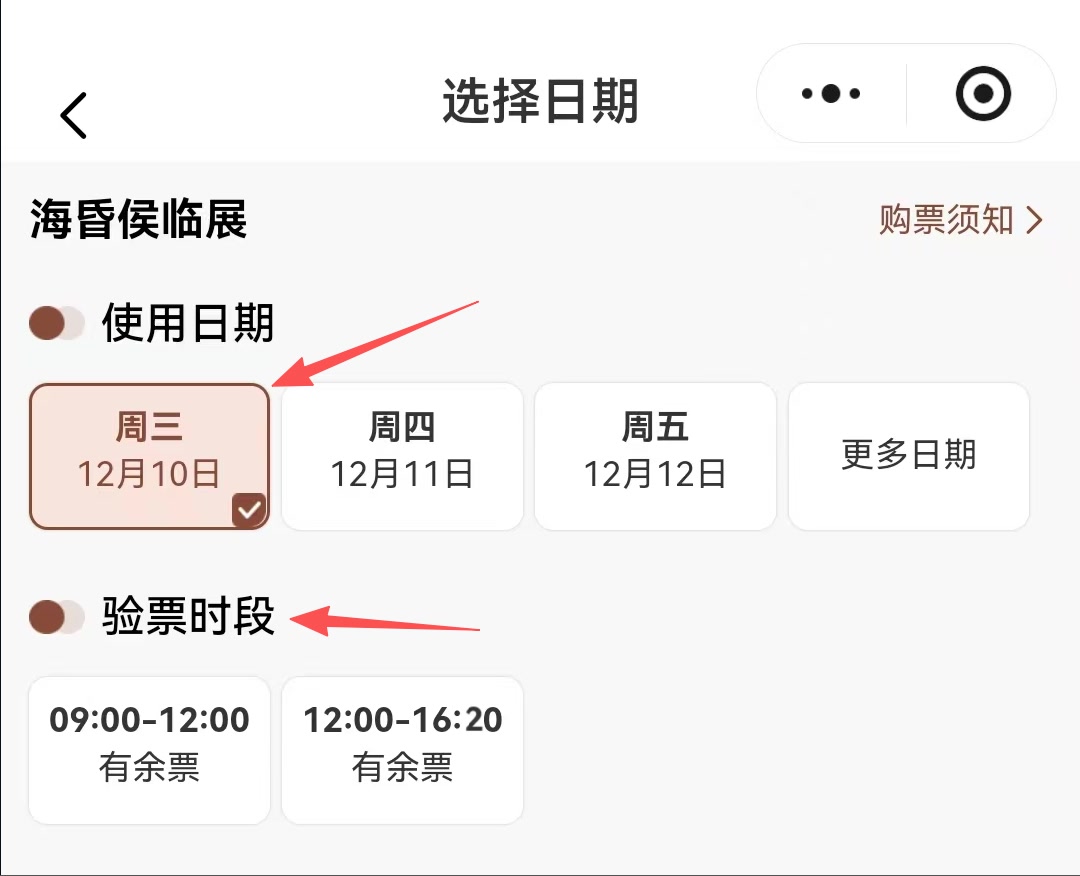The width and height of the screenshot is (1080, 876).
Task: Pick Friday 12月12日 as the use date
Action: (655, 456)
